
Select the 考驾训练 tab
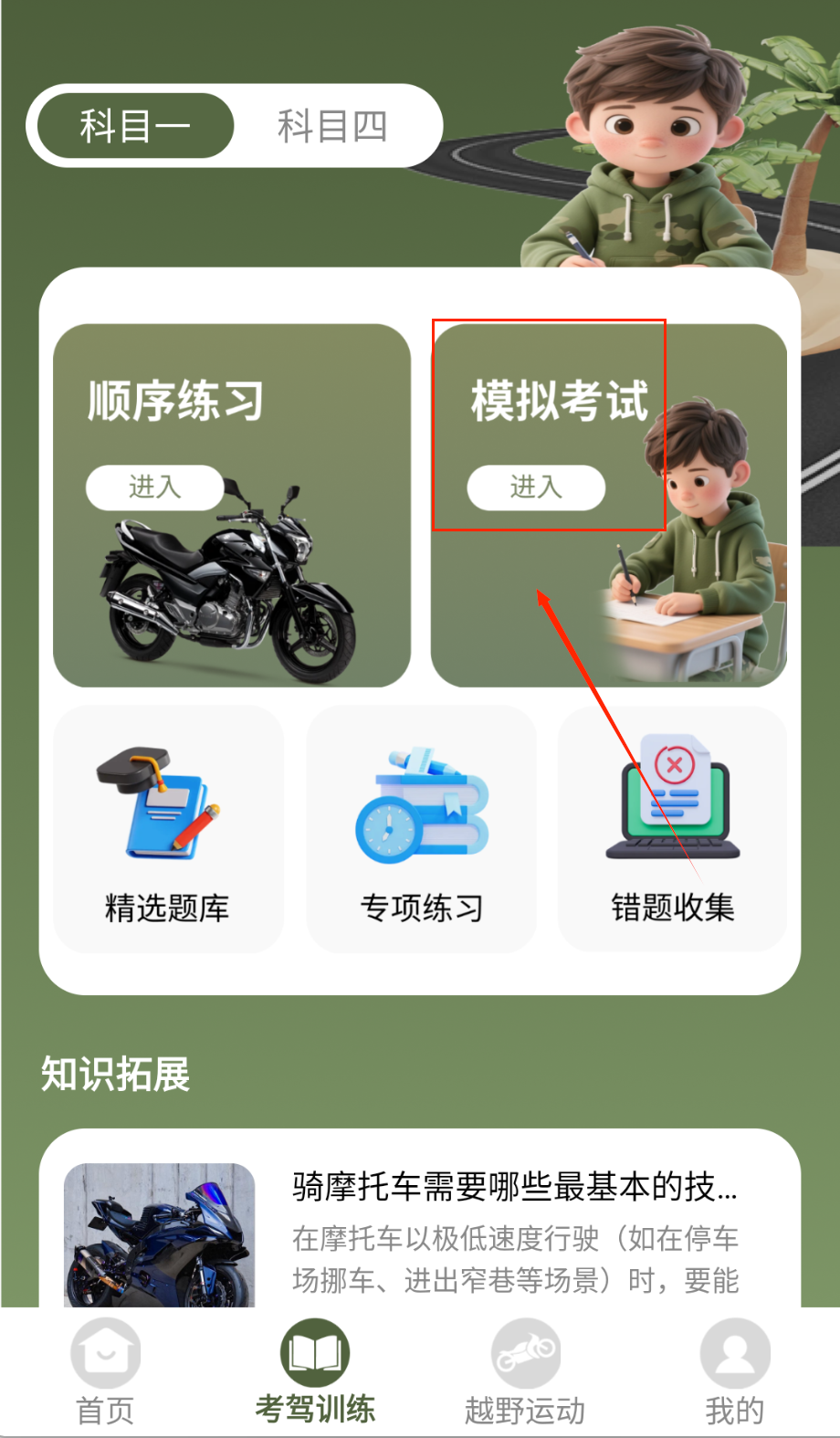pyautogui.click(x=315, y=1371)
